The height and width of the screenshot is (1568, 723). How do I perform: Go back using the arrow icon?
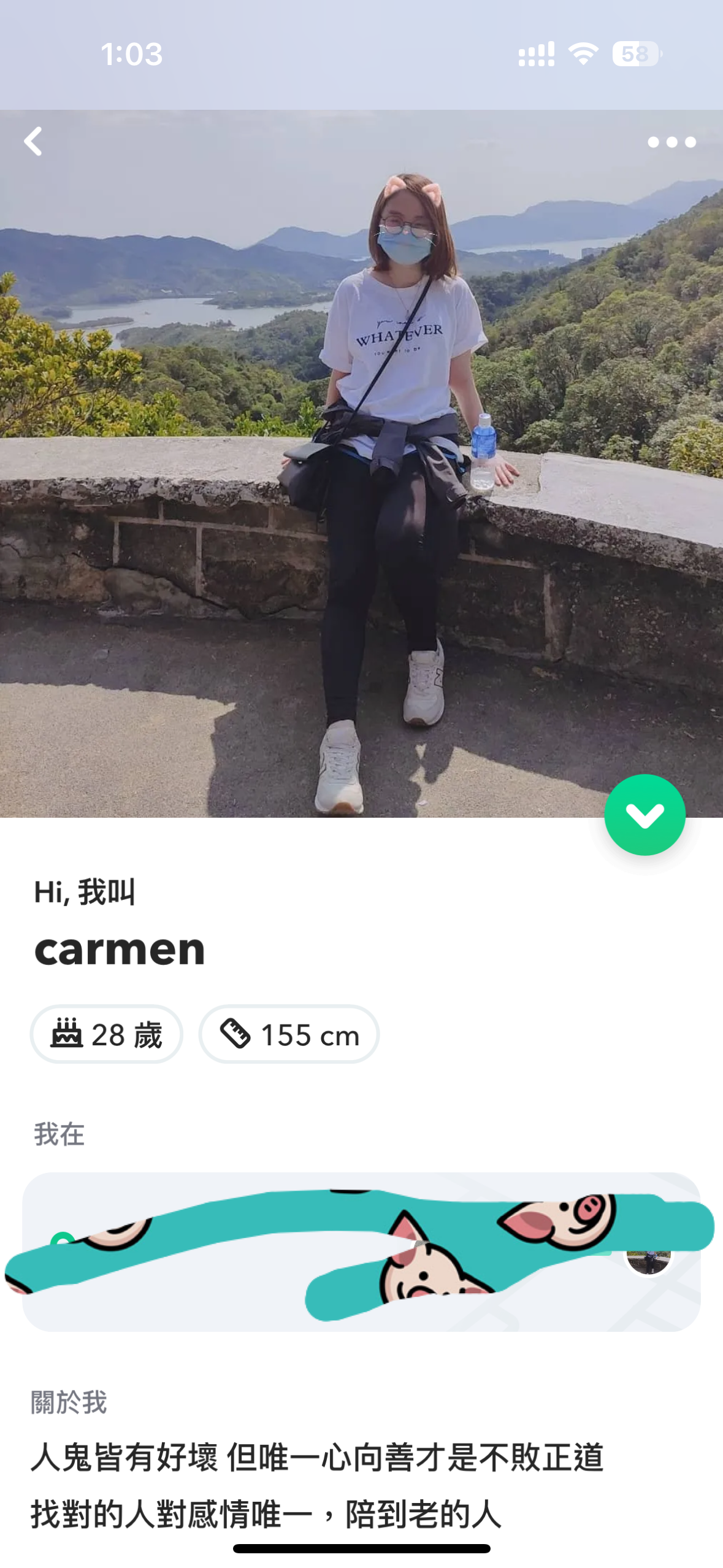33,142
